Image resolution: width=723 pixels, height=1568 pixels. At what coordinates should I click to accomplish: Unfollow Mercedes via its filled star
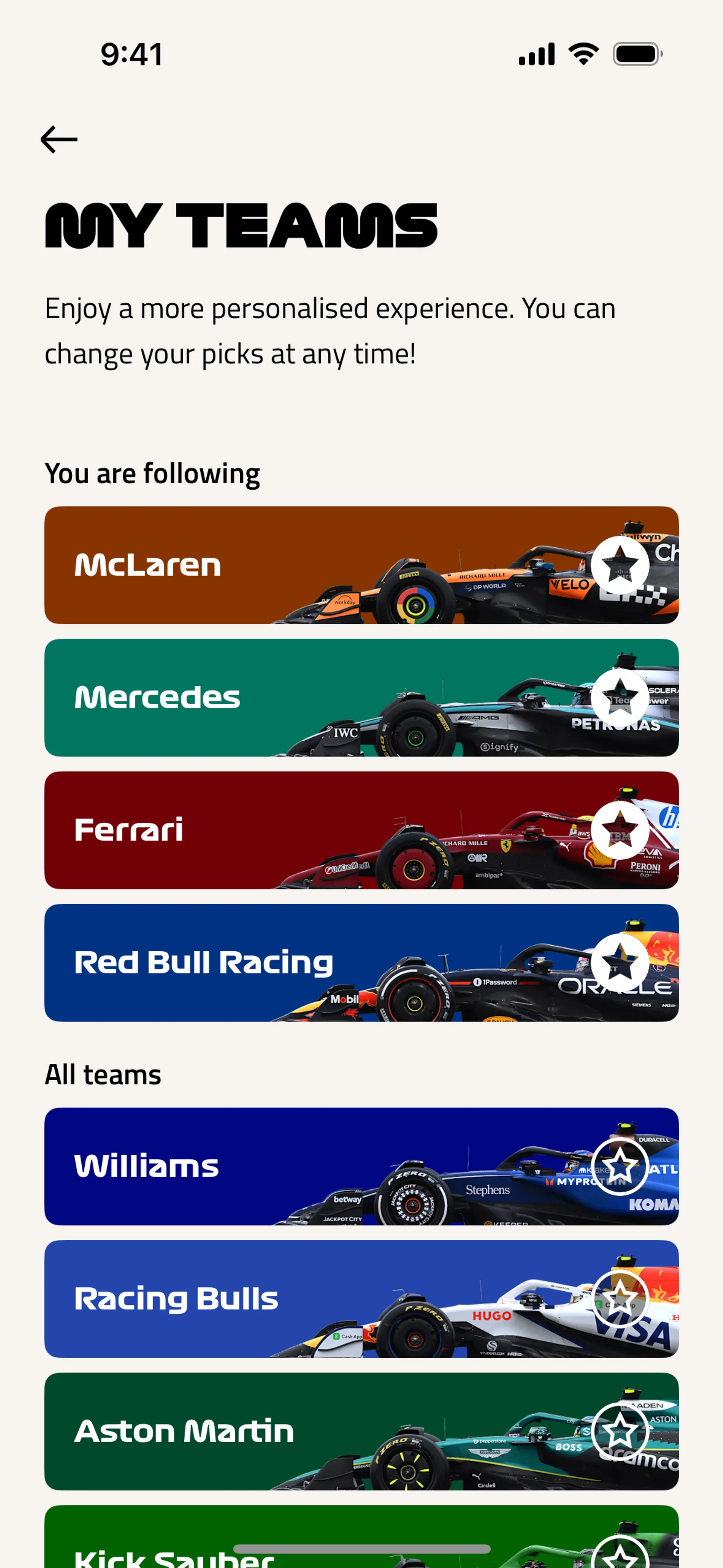pos(619,698)
